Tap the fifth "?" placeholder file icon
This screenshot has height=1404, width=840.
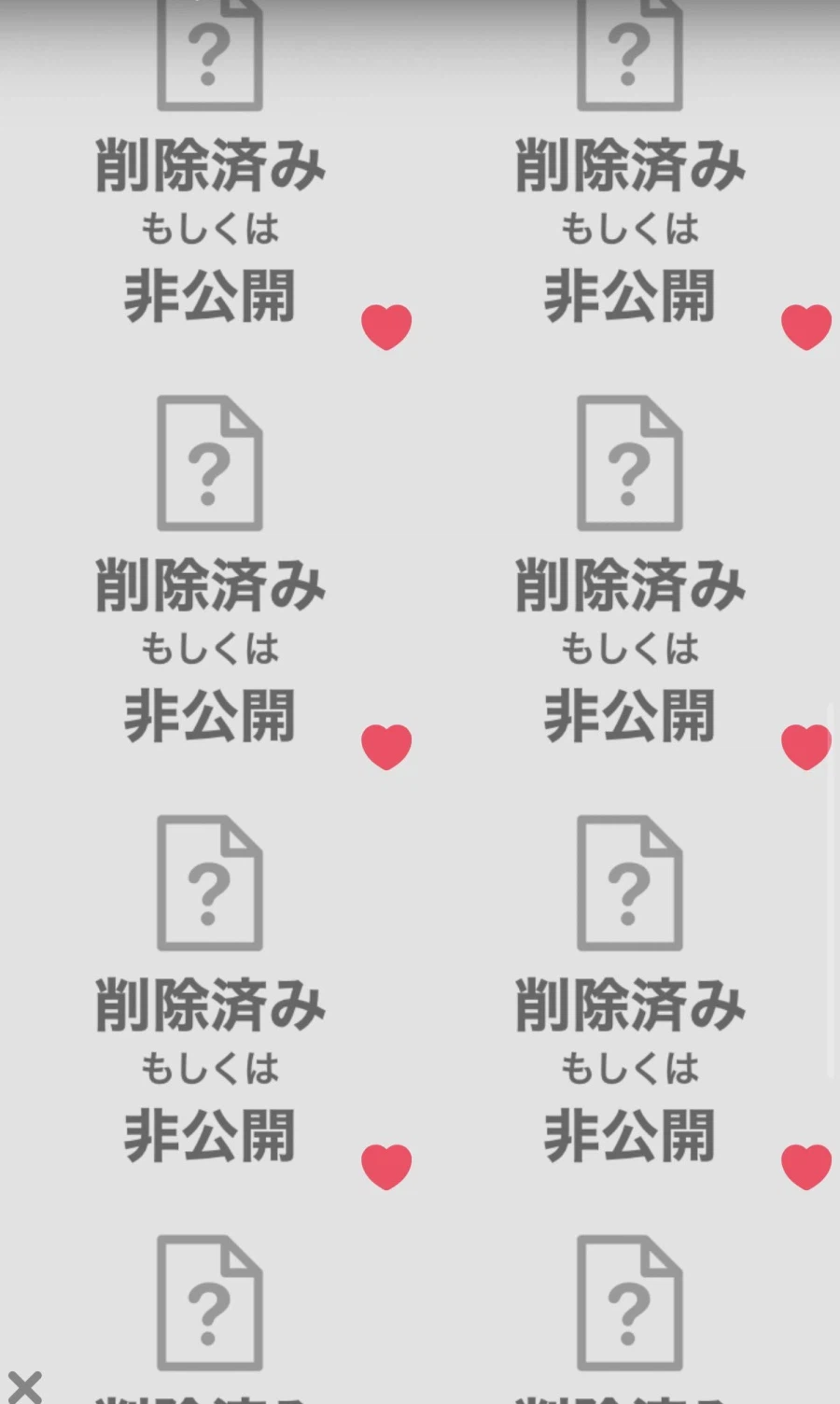pyautogui.click(x=208, y=884)
